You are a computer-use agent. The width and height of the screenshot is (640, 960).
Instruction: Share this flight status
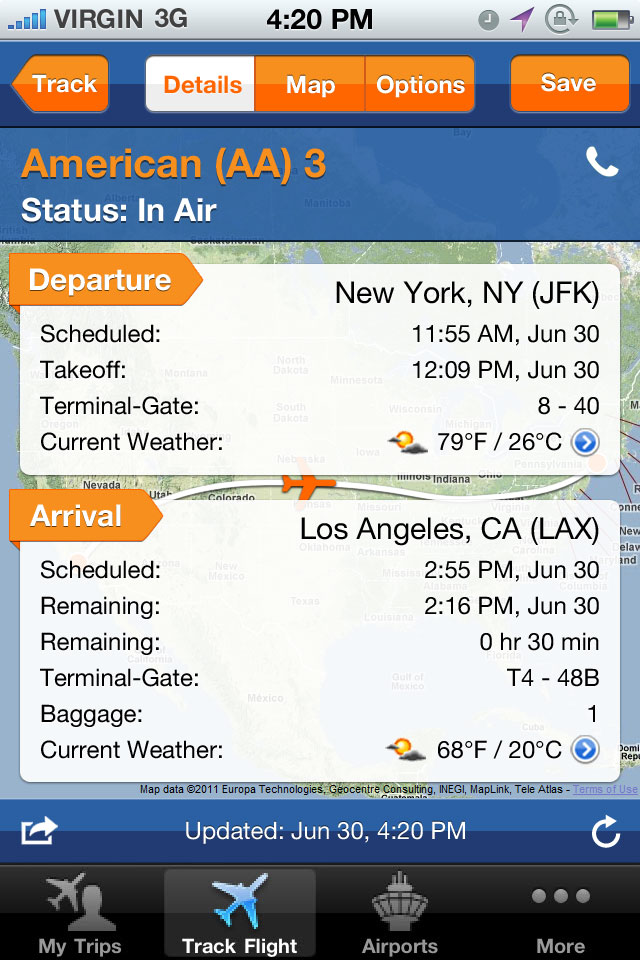40,830
